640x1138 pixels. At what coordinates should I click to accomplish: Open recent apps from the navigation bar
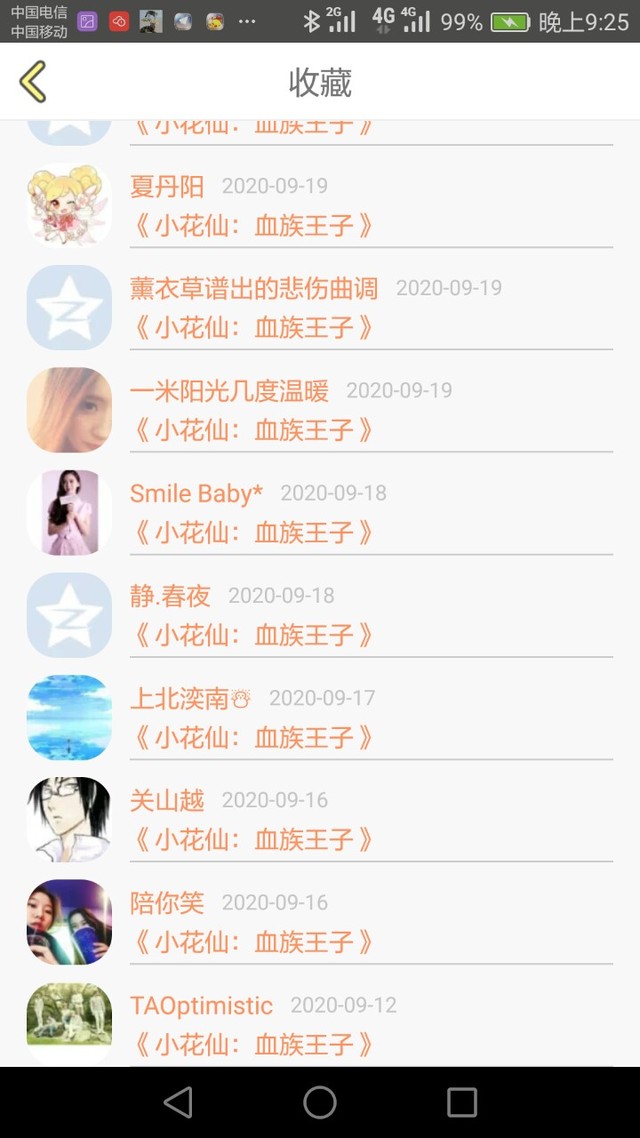pos(462,1102)
